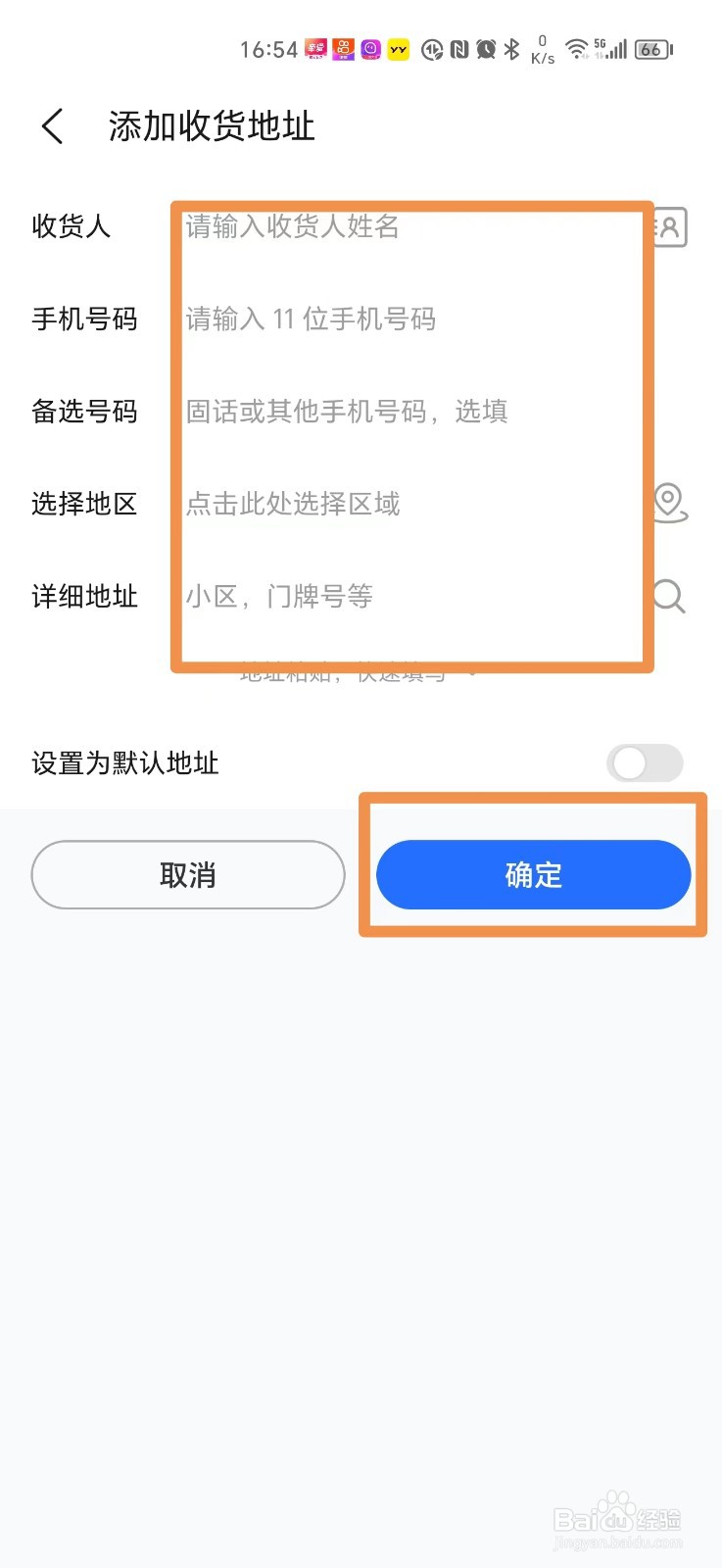Click the NFC icon in the status bar
The image size is (722, 1568).
(457, 49)
